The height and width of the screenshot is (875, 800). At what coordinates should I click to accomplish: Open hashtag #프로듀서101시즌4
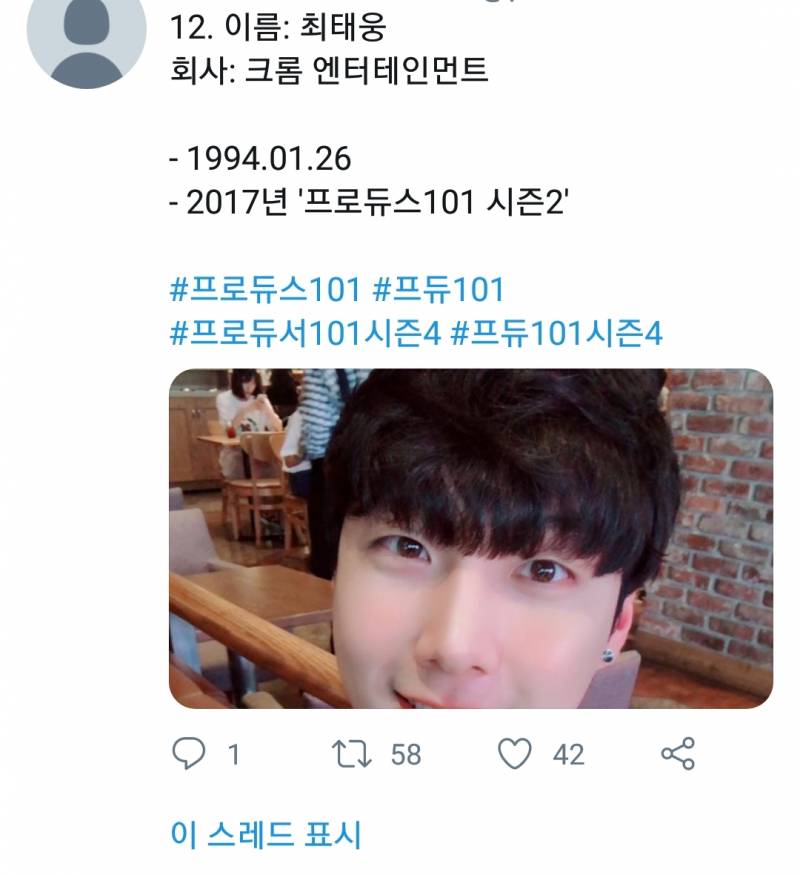pyautogui.click(x=305, y=333)
